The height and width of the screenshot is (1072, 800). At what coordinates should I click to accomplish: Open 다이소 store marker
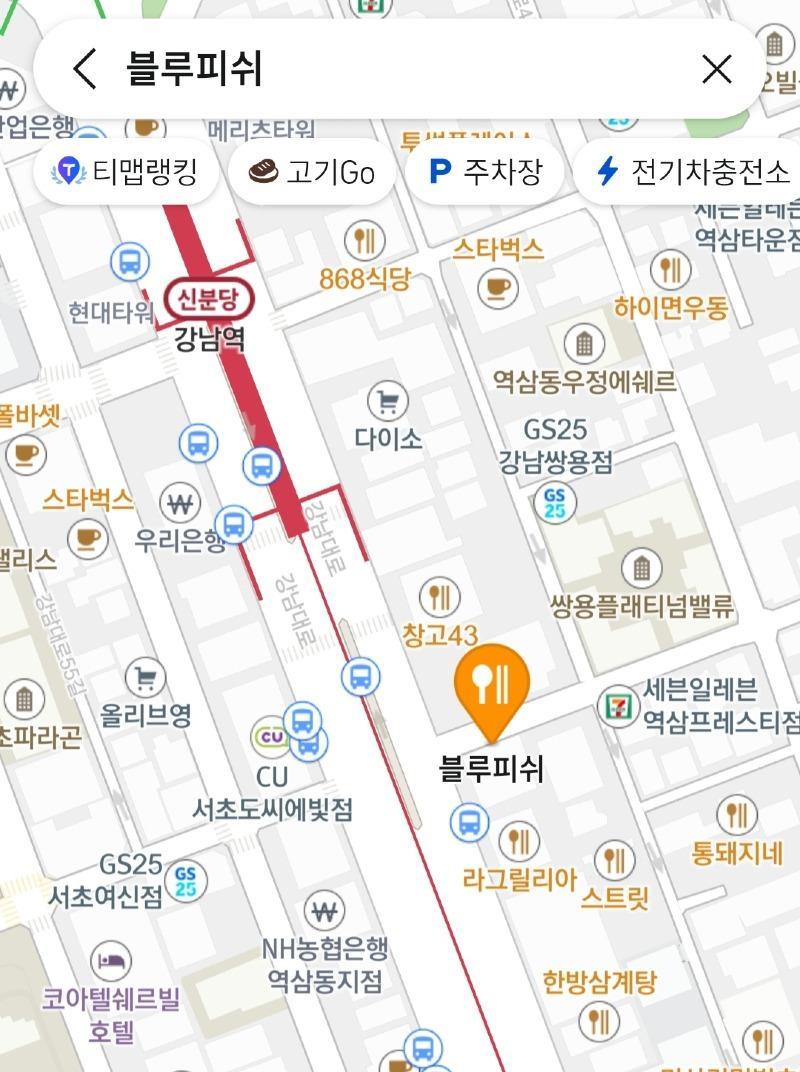click(x=387, y=402)
